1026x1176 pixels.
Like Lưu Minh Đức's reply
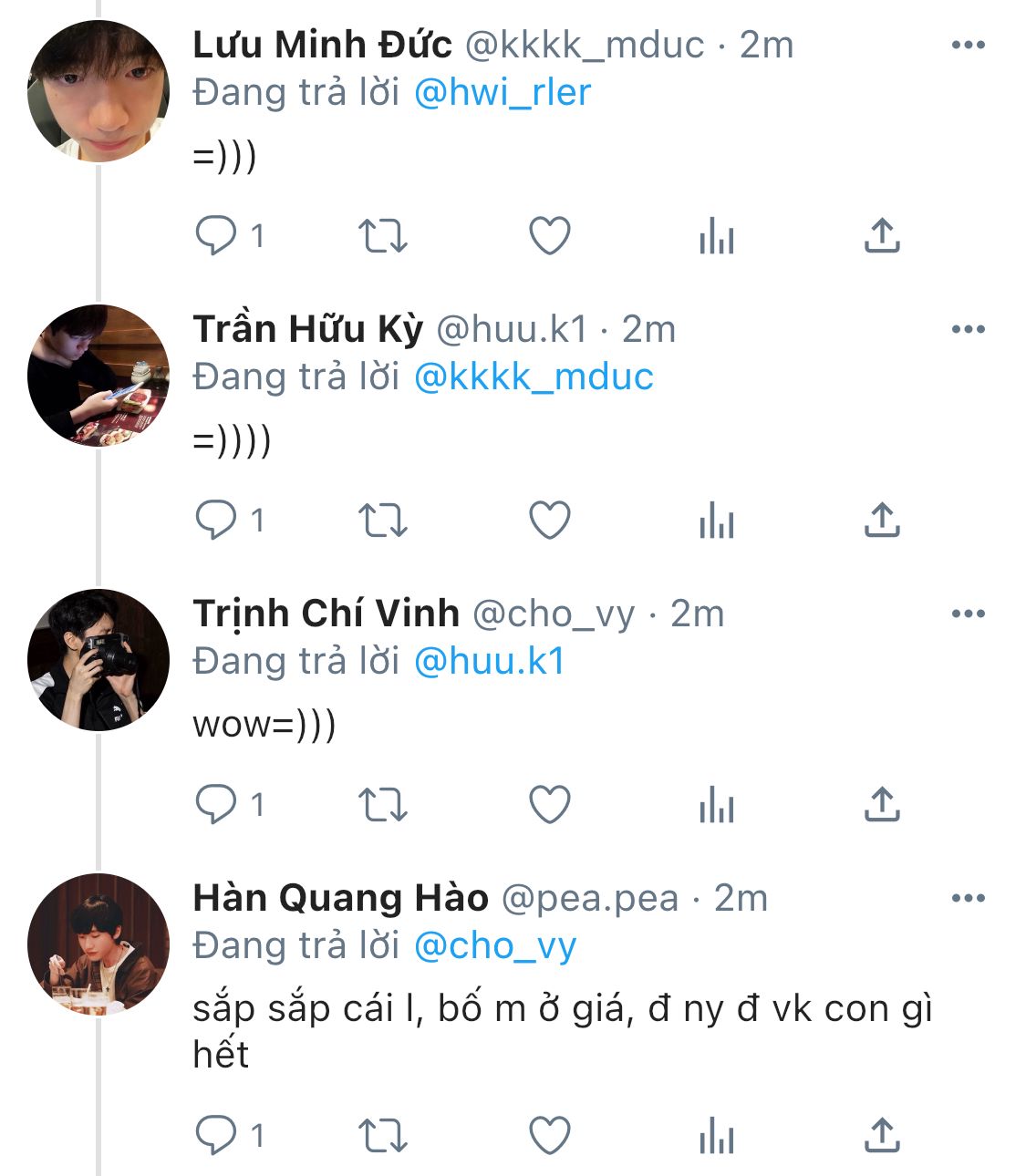coord(550,236)
